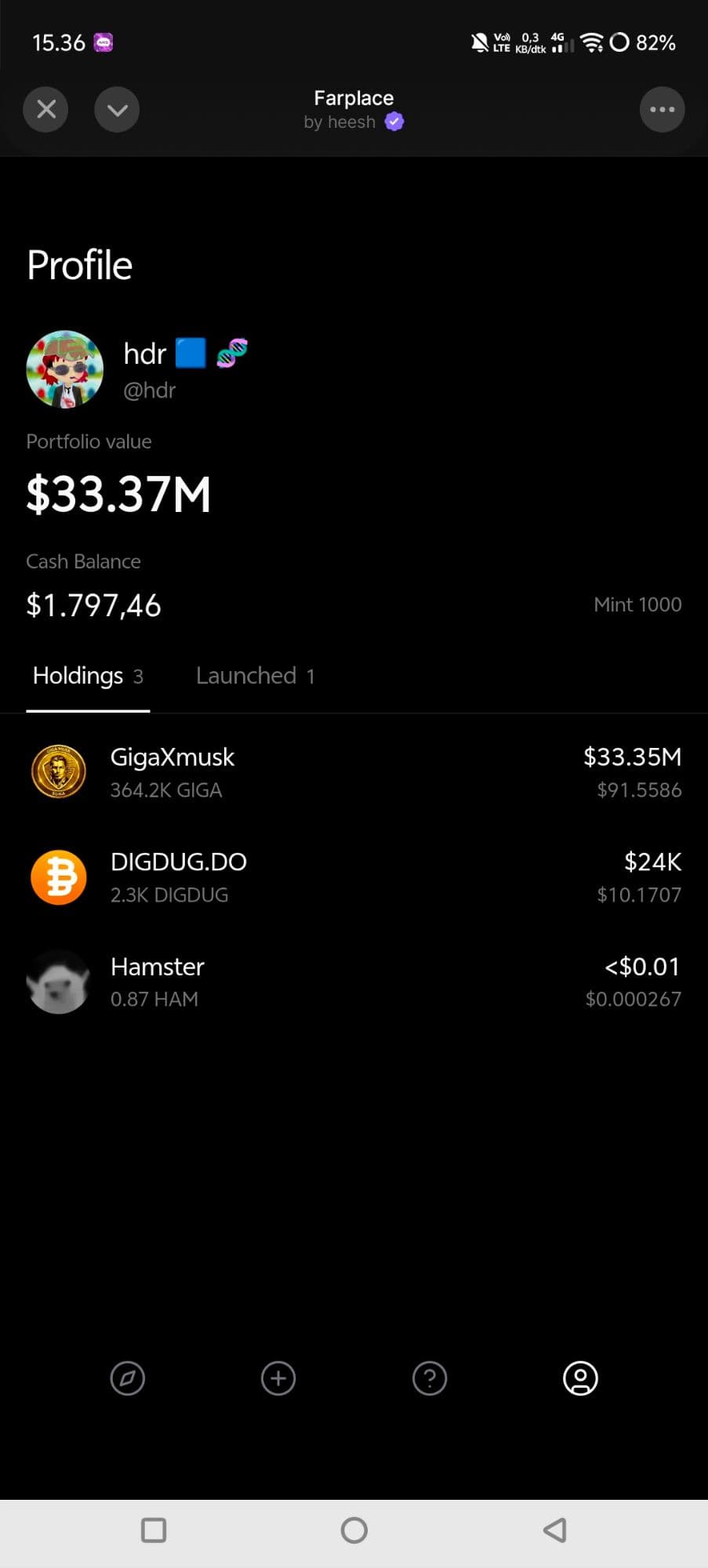Open the create plus tab

tap(278, 1378)
